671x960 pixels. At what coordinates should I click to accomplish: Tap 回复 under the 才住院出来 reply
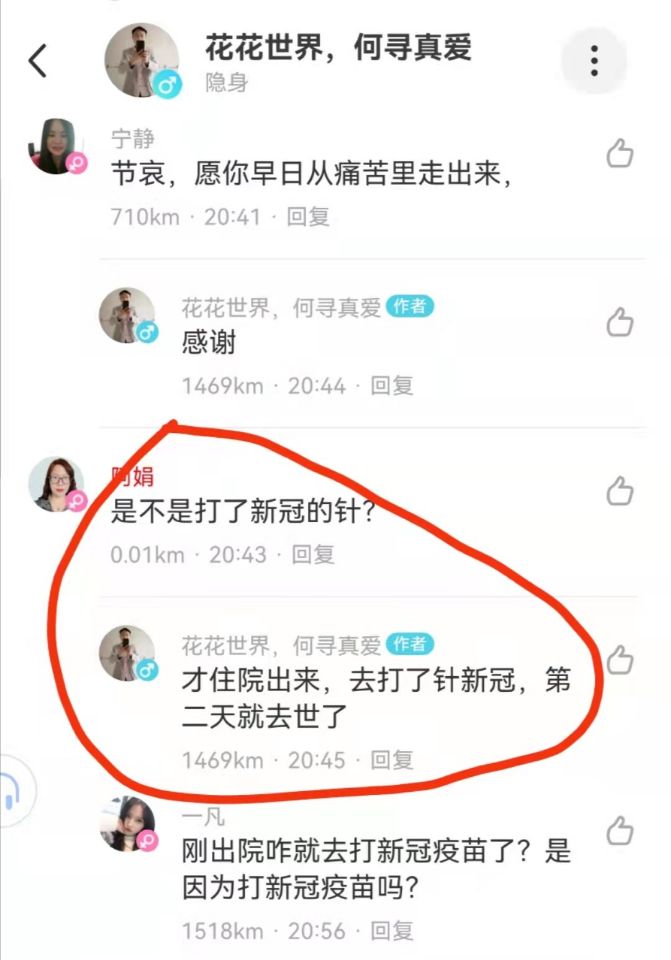pyautogui.click(x=392, y=760)
